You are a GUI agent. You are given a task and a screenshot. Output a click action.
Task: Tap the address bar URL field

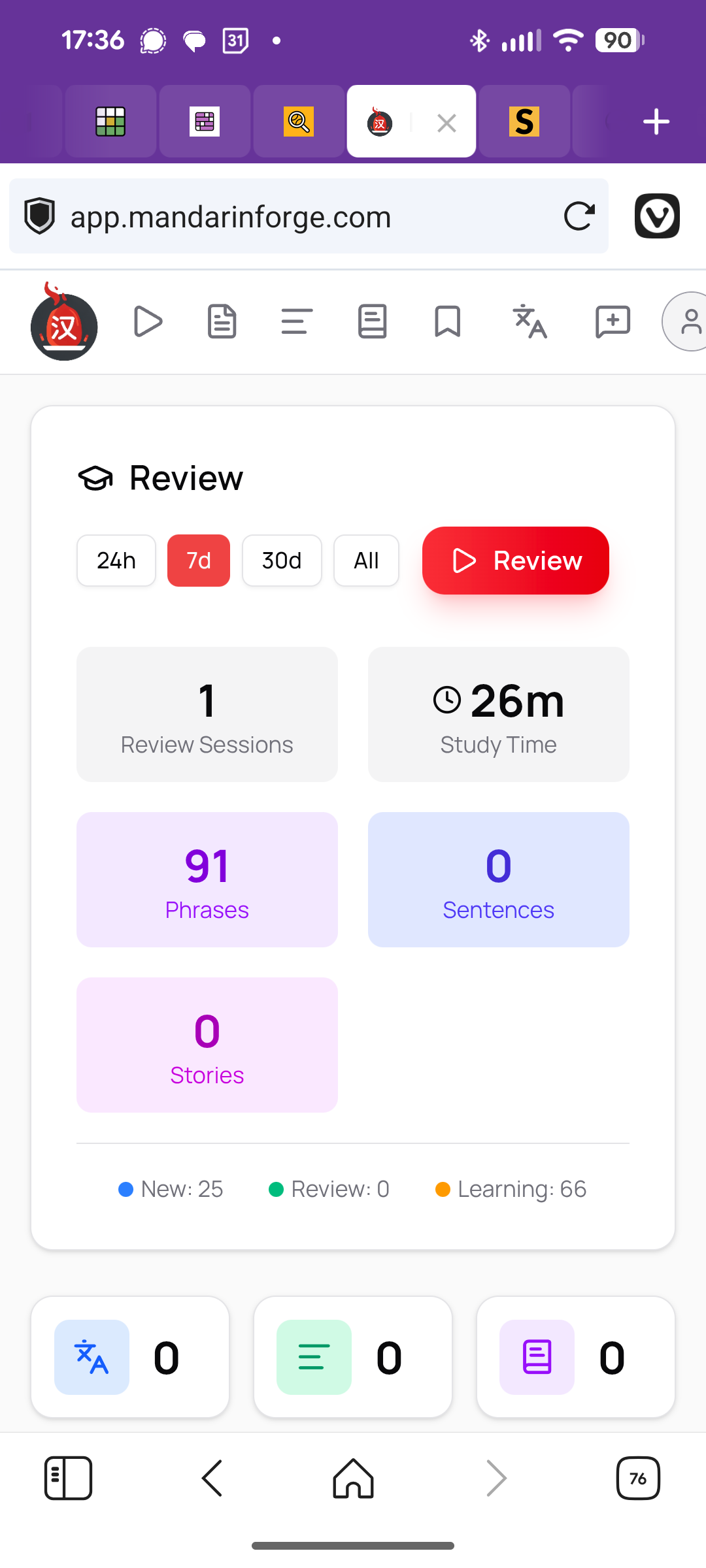[309, 216]
